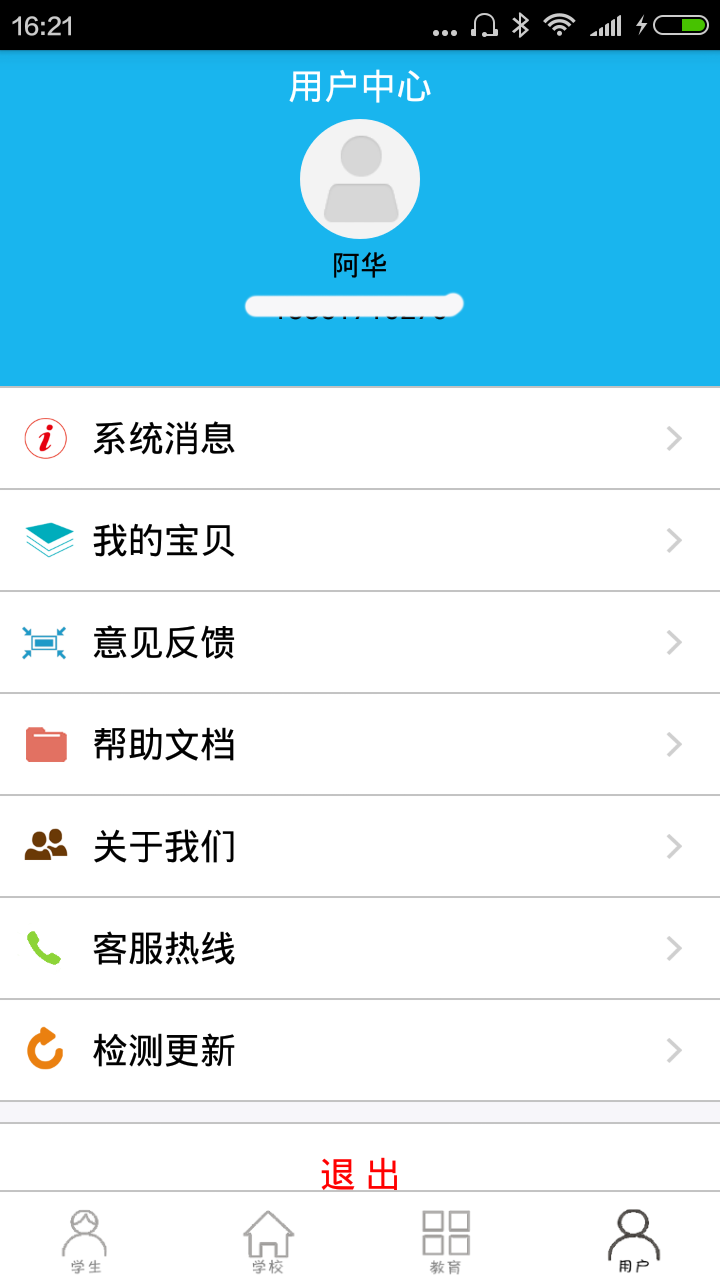Viewport: 720px width, 1280px height.
Task: Open the 客服热线 menu entry
Action: (360, 948)
